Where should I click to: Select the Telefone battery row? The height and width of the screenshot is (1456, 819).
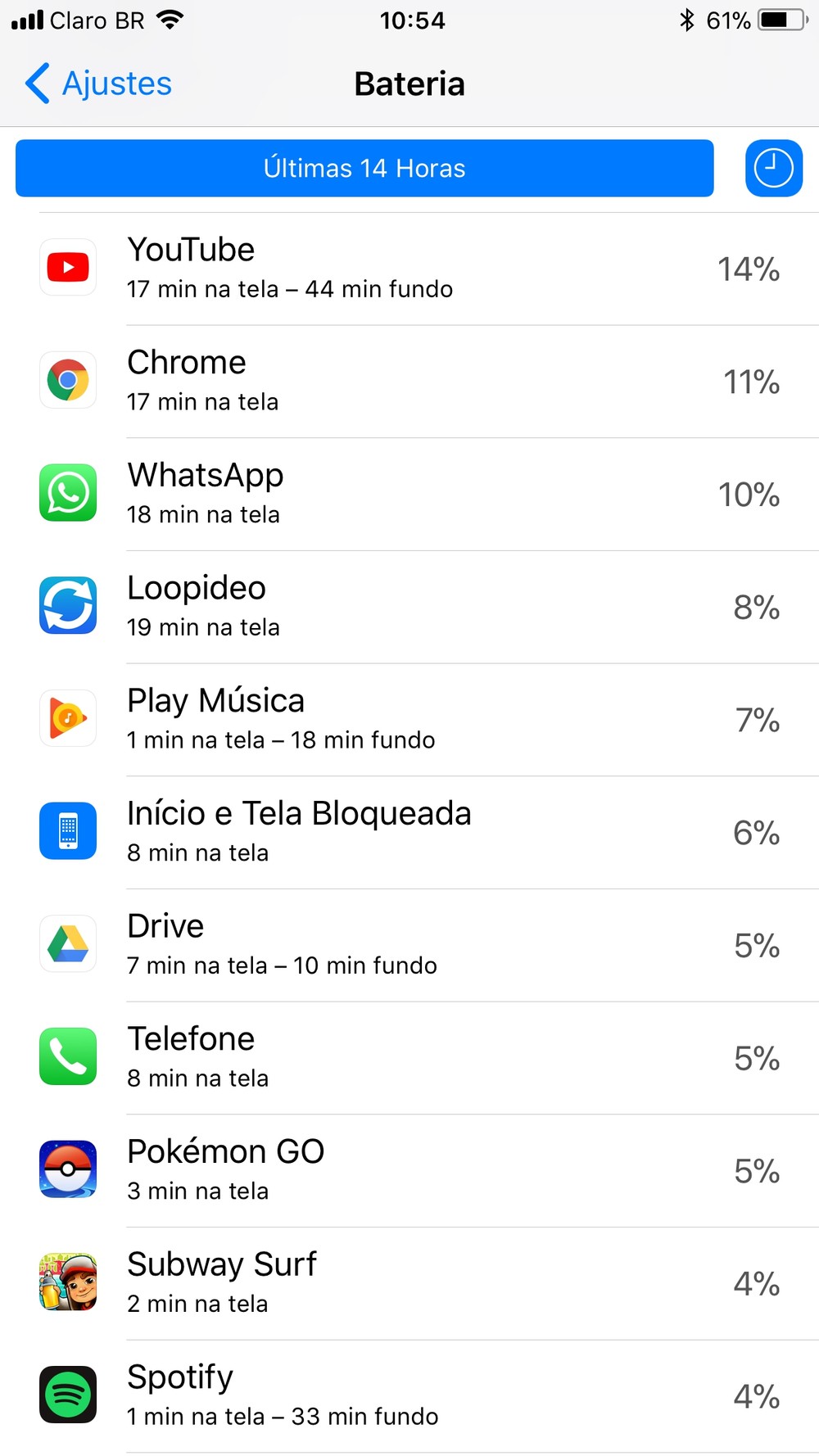[x=409, y=1057]
